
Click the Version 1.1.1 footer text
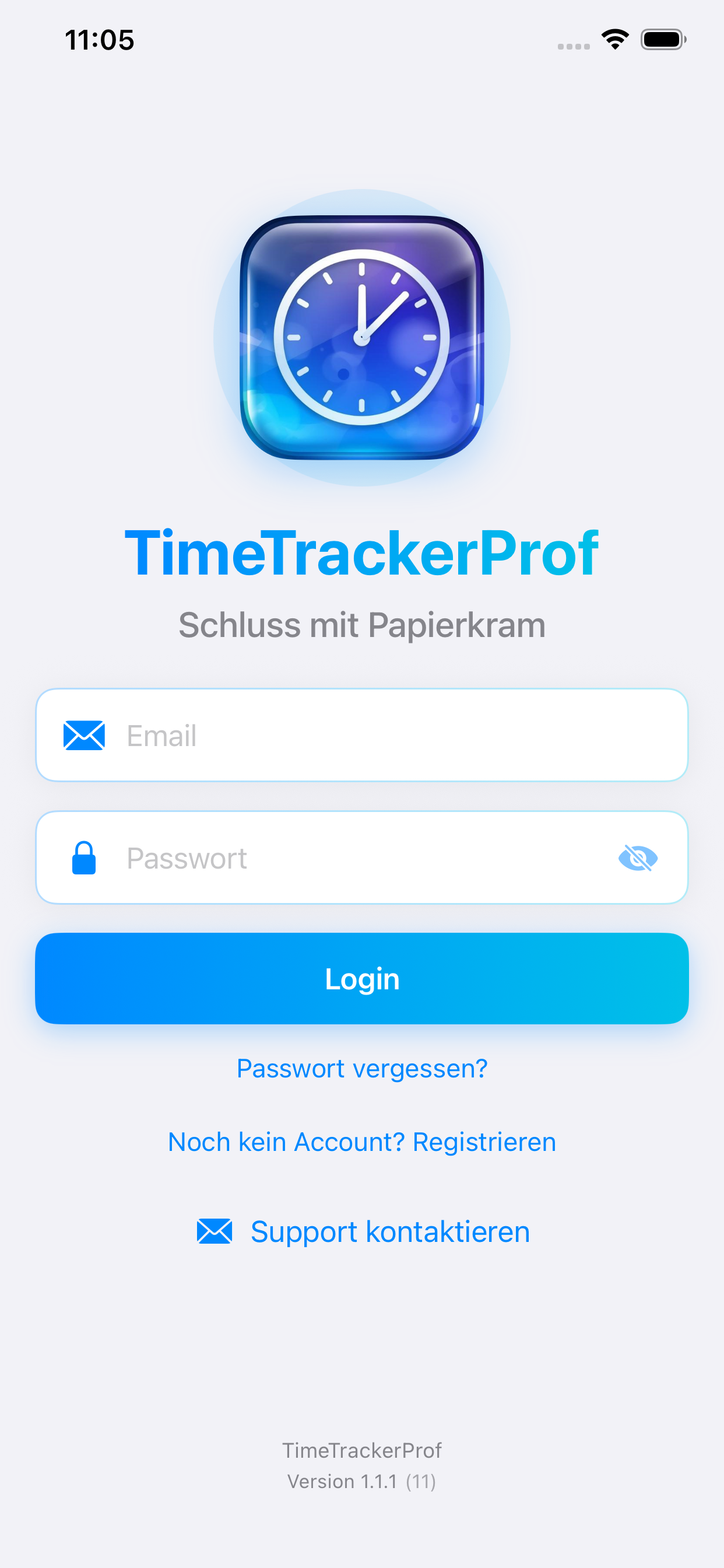coord(362,1482)
